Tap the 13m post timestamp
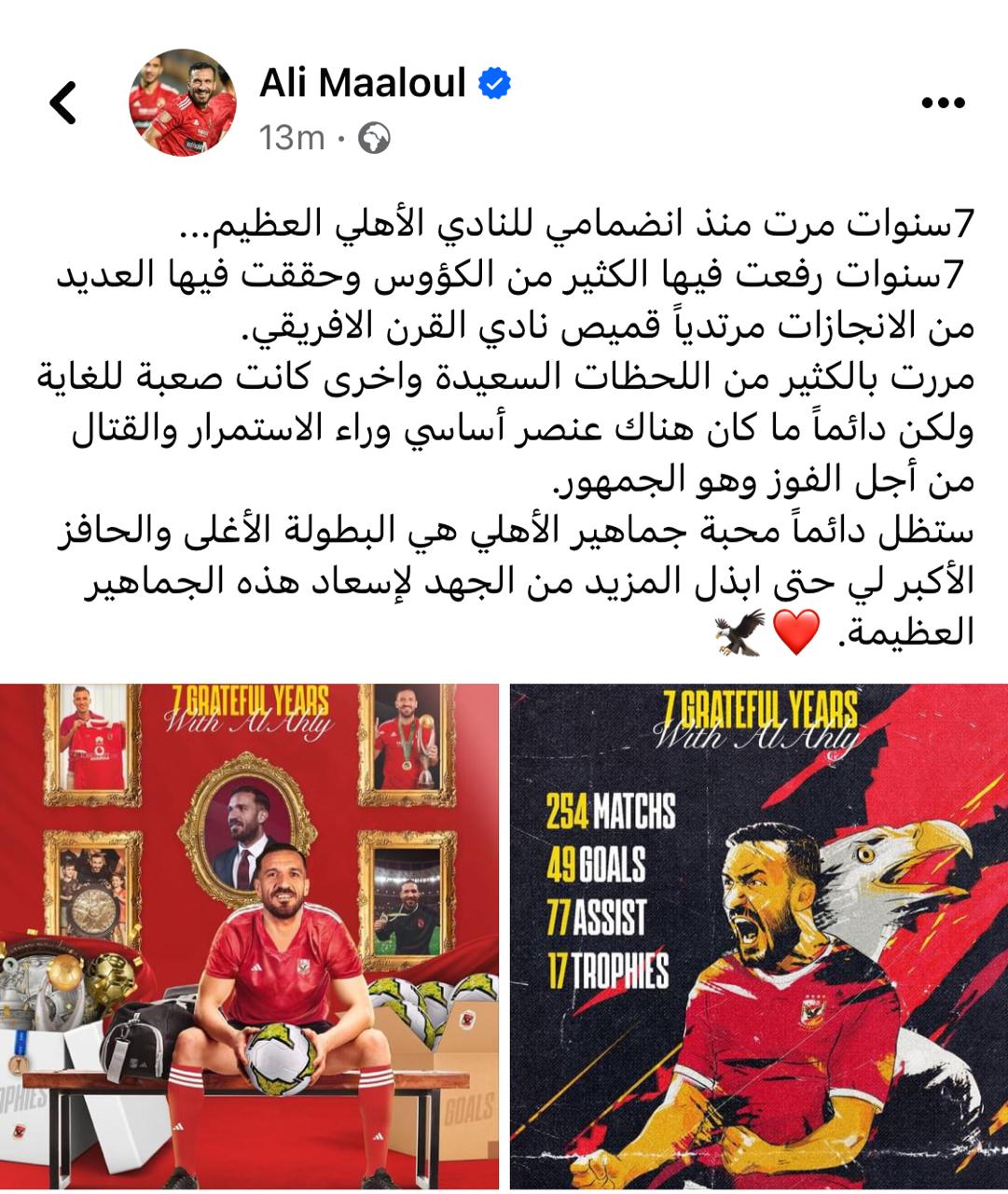The width and height of the screenshot is (1008, 1194). [291, 139]
